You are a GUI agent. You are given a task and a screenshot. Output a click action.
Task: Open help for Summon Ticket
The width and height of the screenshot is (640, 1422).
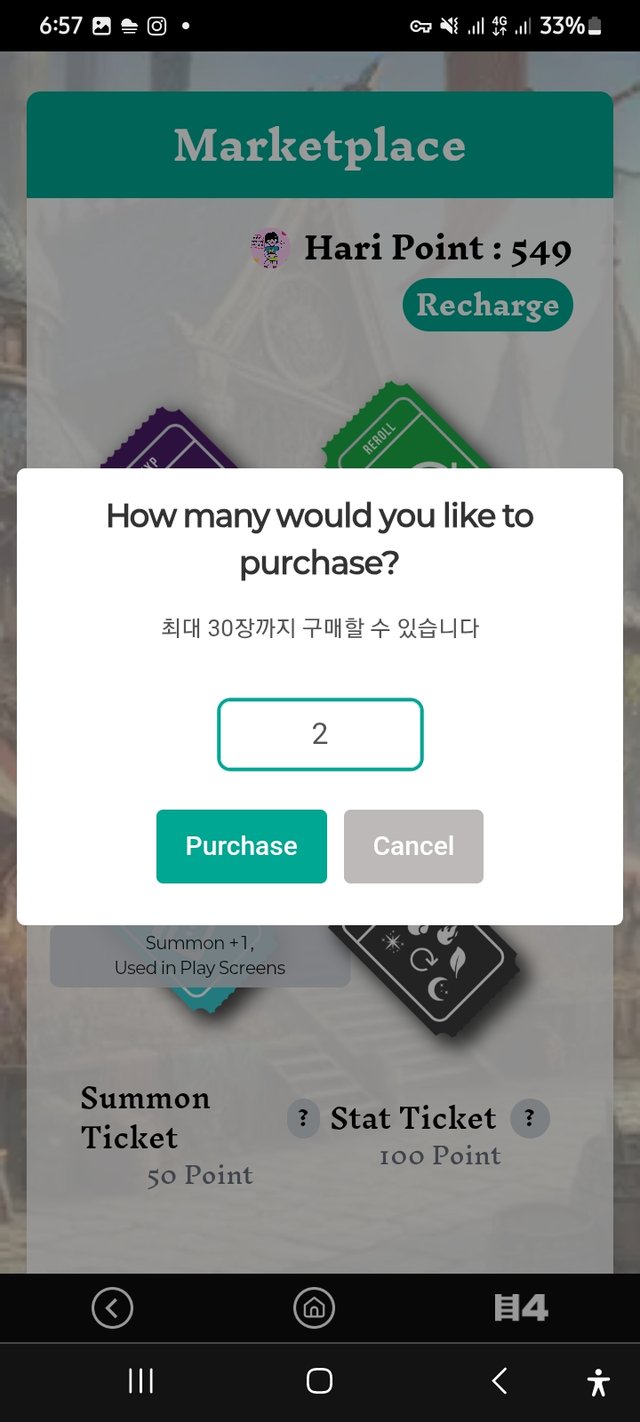coord(303,1118)
